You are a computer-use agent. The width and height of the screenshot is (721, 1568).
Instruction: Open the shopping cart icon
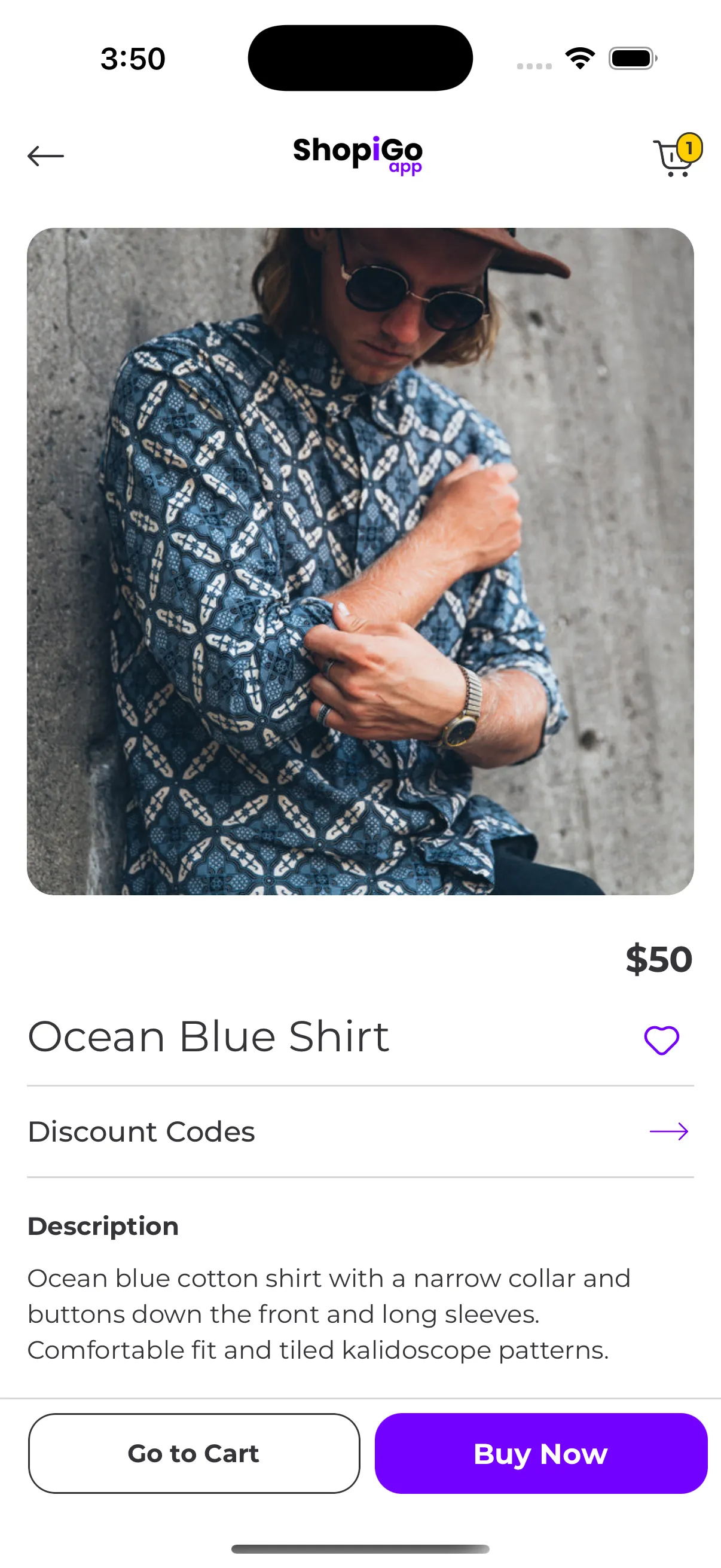674,157
